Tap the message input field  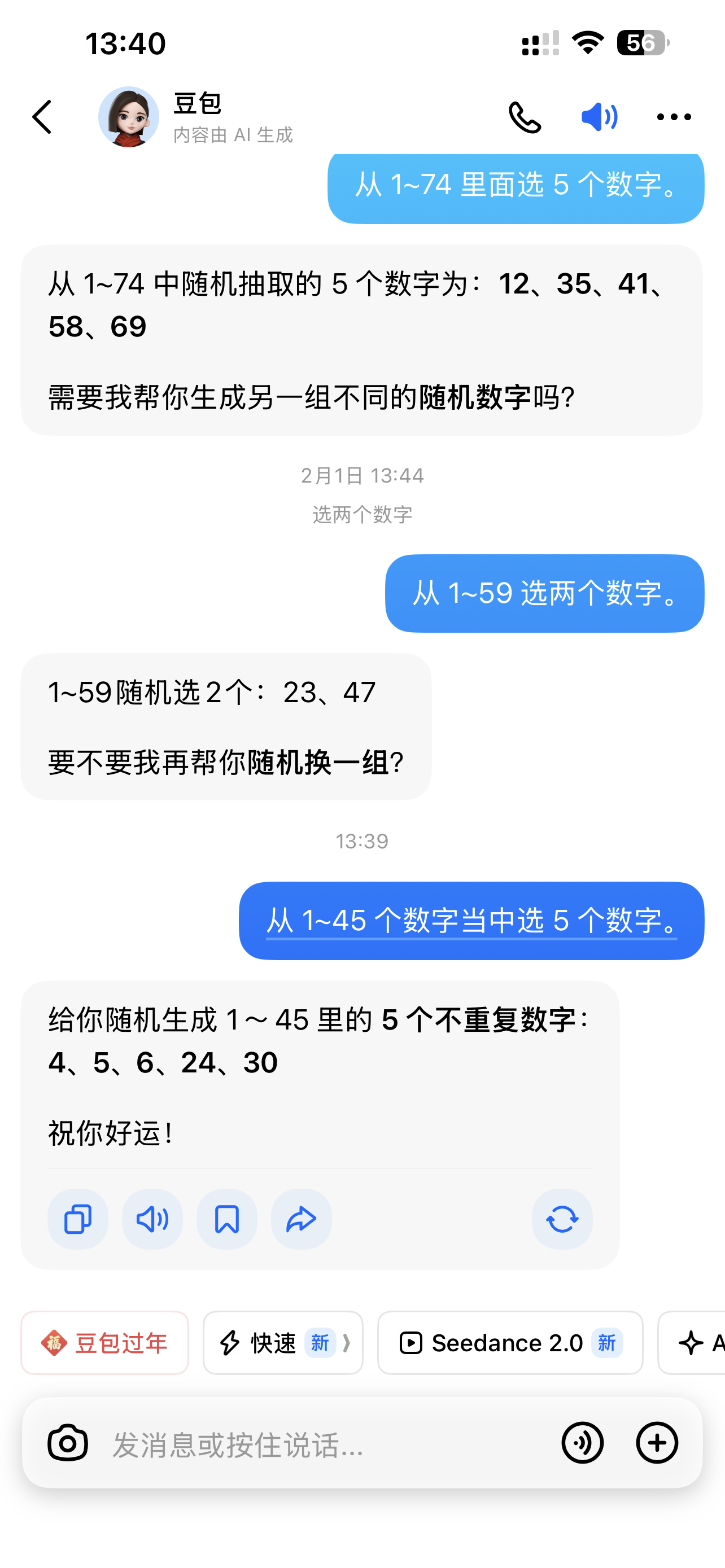pyautogui.click(x=304, y=1442)
